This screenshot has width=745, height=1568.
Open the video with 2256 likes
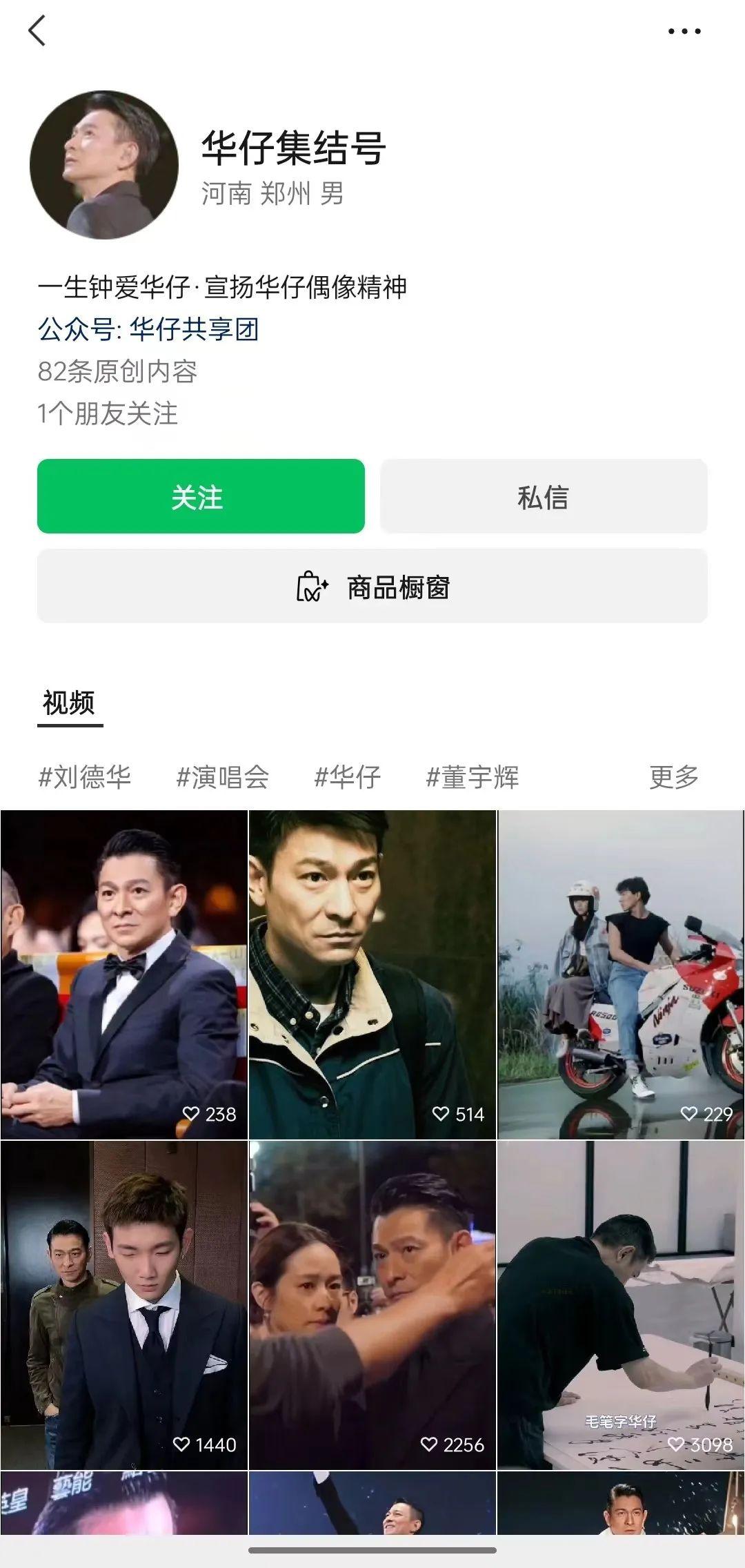click(372, 1304)
